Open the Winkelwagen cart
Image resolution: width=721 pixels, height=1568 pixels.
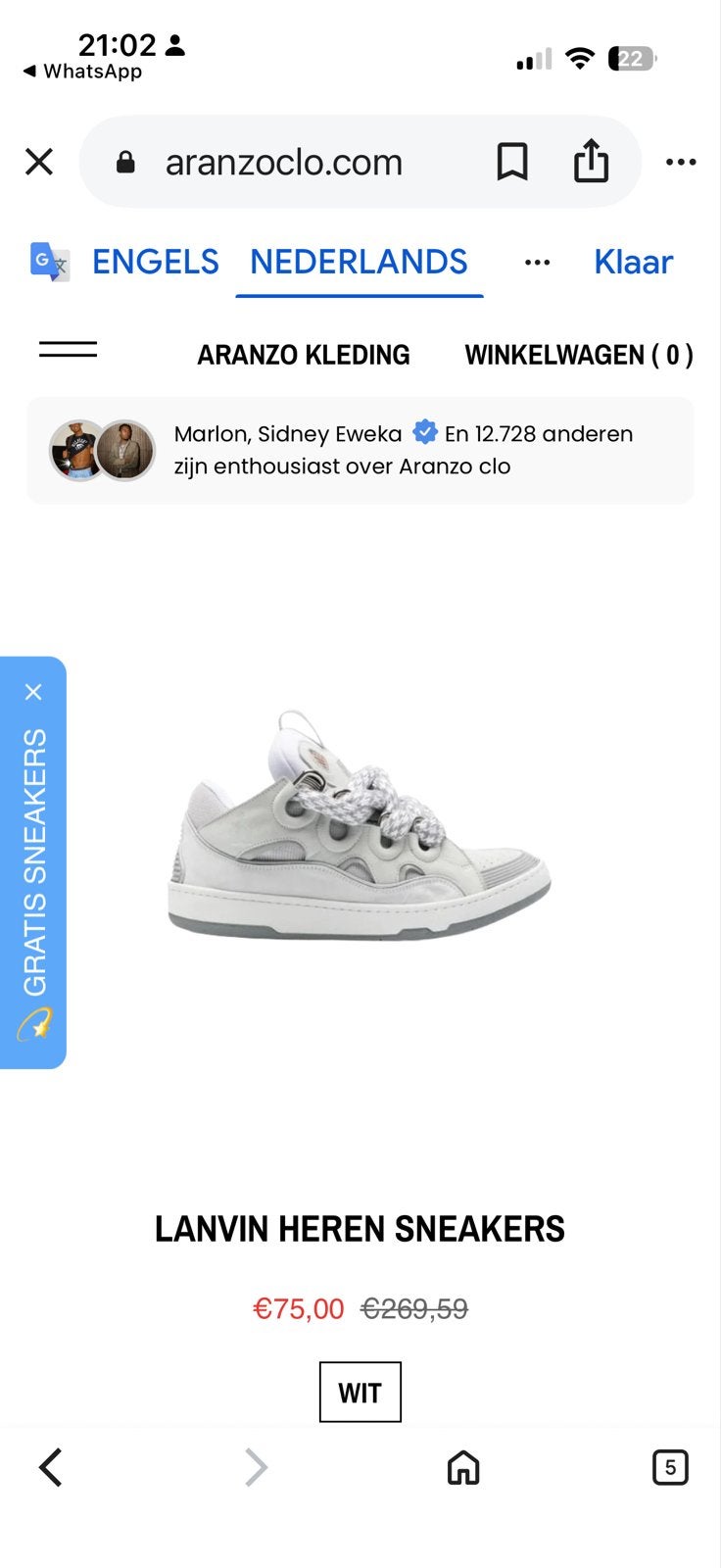[x=579, y=355]
